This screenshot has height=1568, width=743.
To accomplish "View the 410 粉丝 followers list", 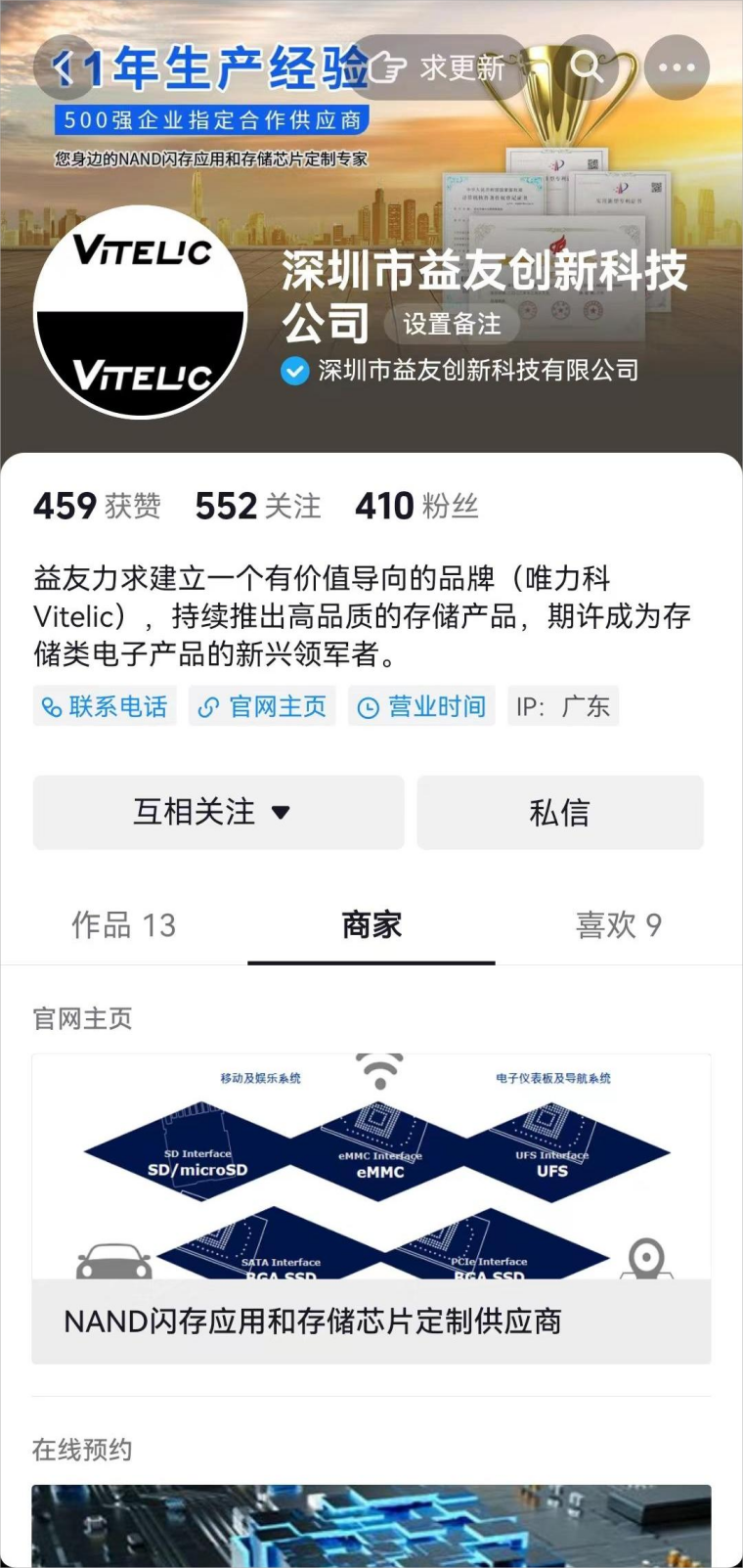I will [x=416, y=506].
